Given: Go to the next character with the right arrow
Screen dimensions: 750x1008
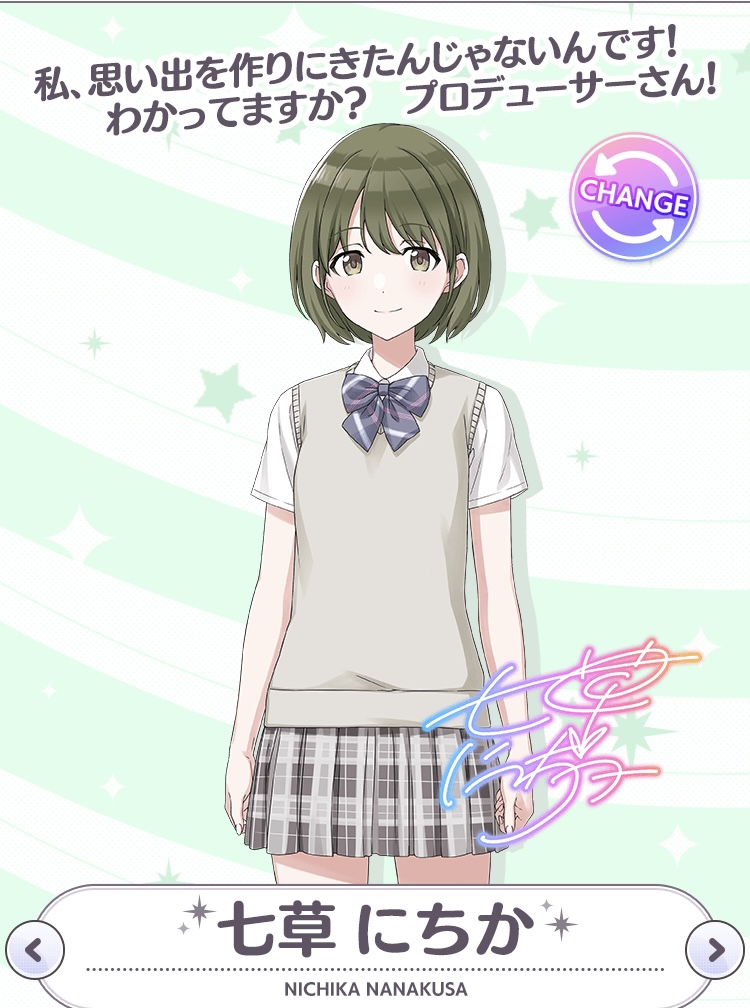Looking at the screenshot, I should tap(715, 948).
